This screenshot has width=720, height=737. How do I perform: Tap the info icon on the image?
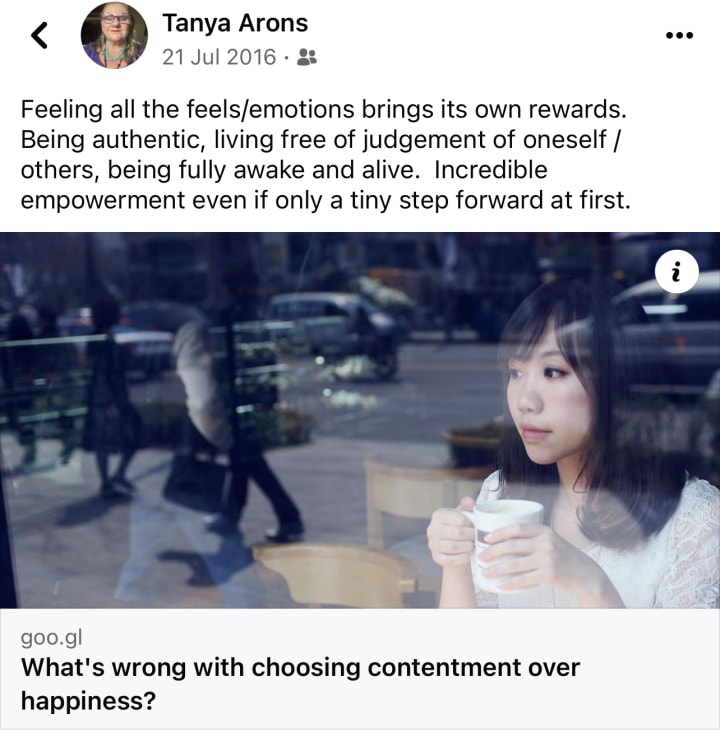(x=677, y=272)
